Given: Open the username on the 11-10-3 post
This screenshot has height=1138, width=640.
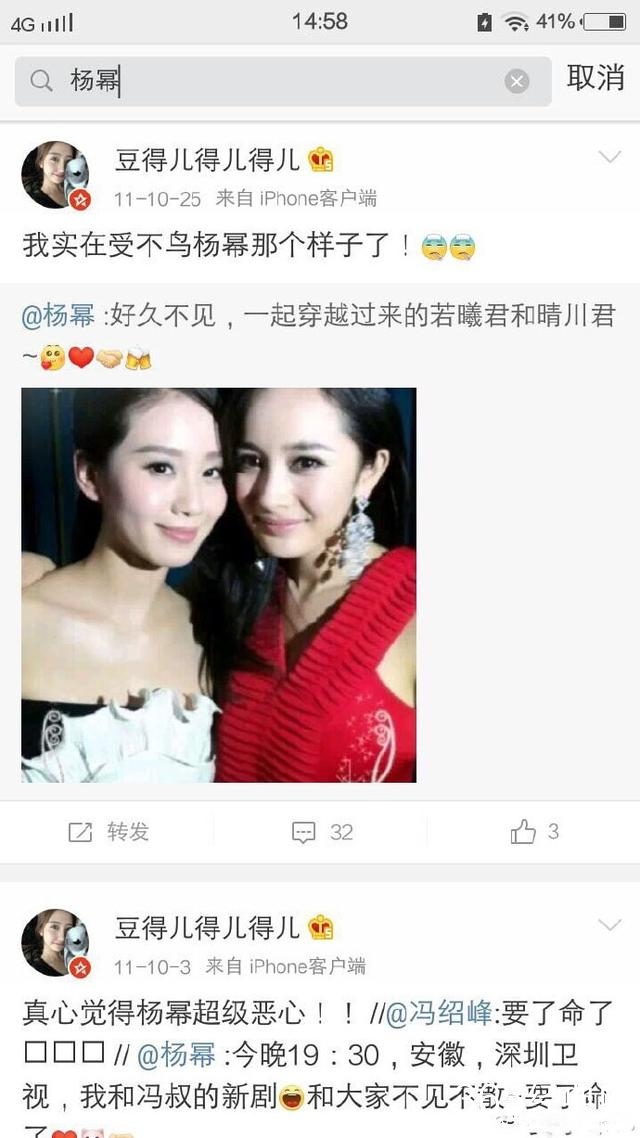Looking at the screenshot, I should pyautogui.click(x=208, y=928).
